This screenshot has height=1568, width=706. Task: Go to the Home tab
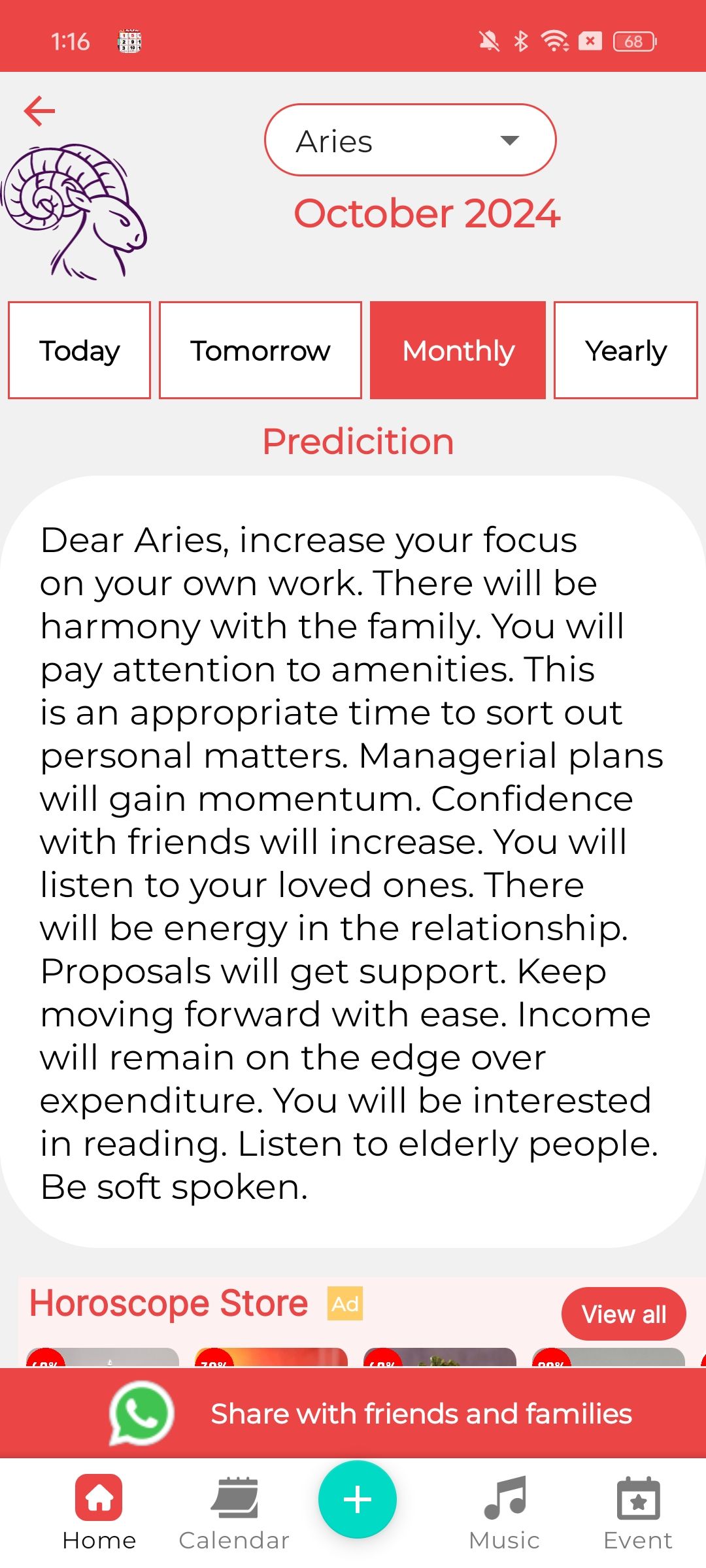pos(99,1512)
